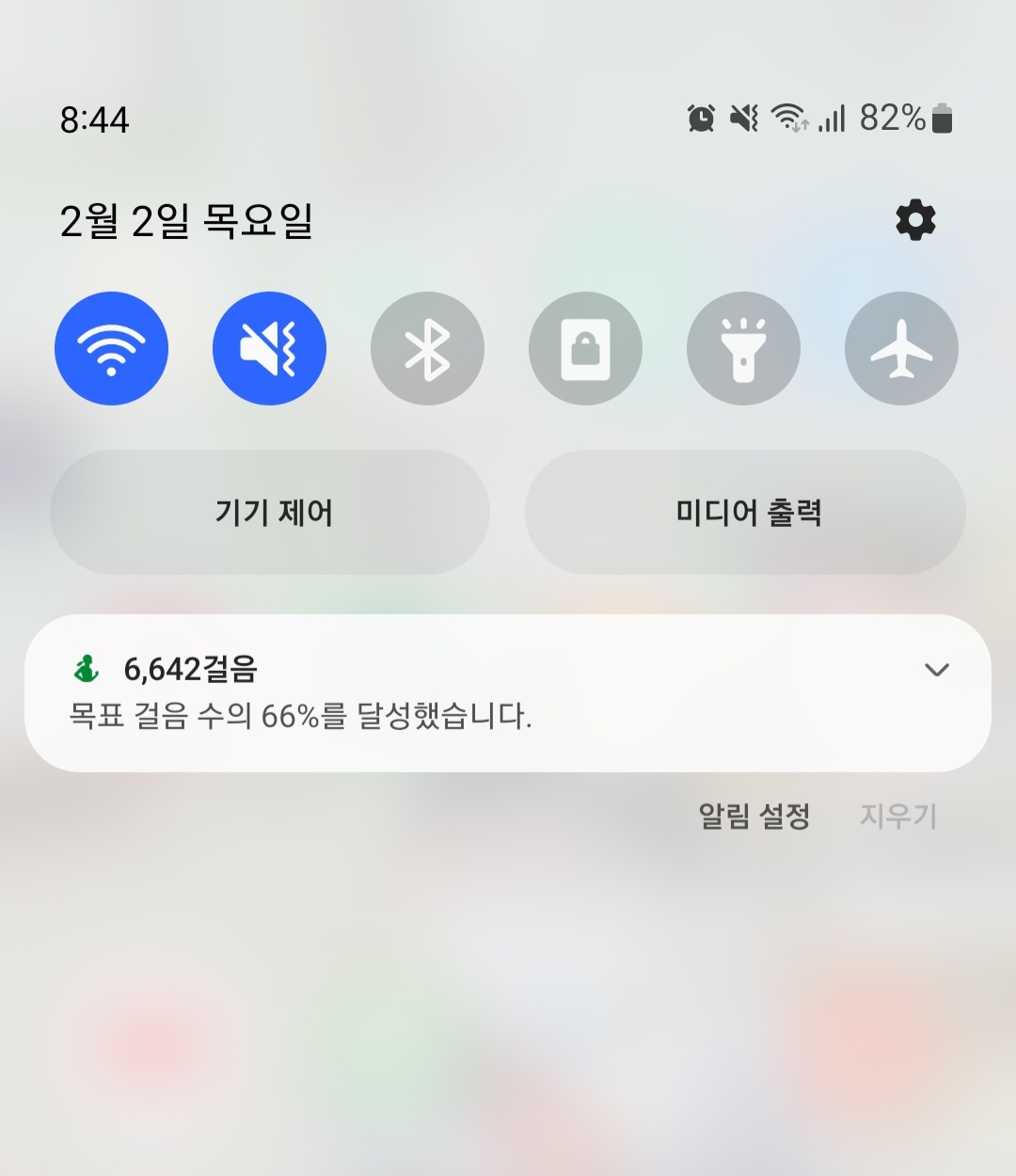Toggle the screen rotation lock
This screenshot has width=1016, height=1176.
click(x=586, y=349)
